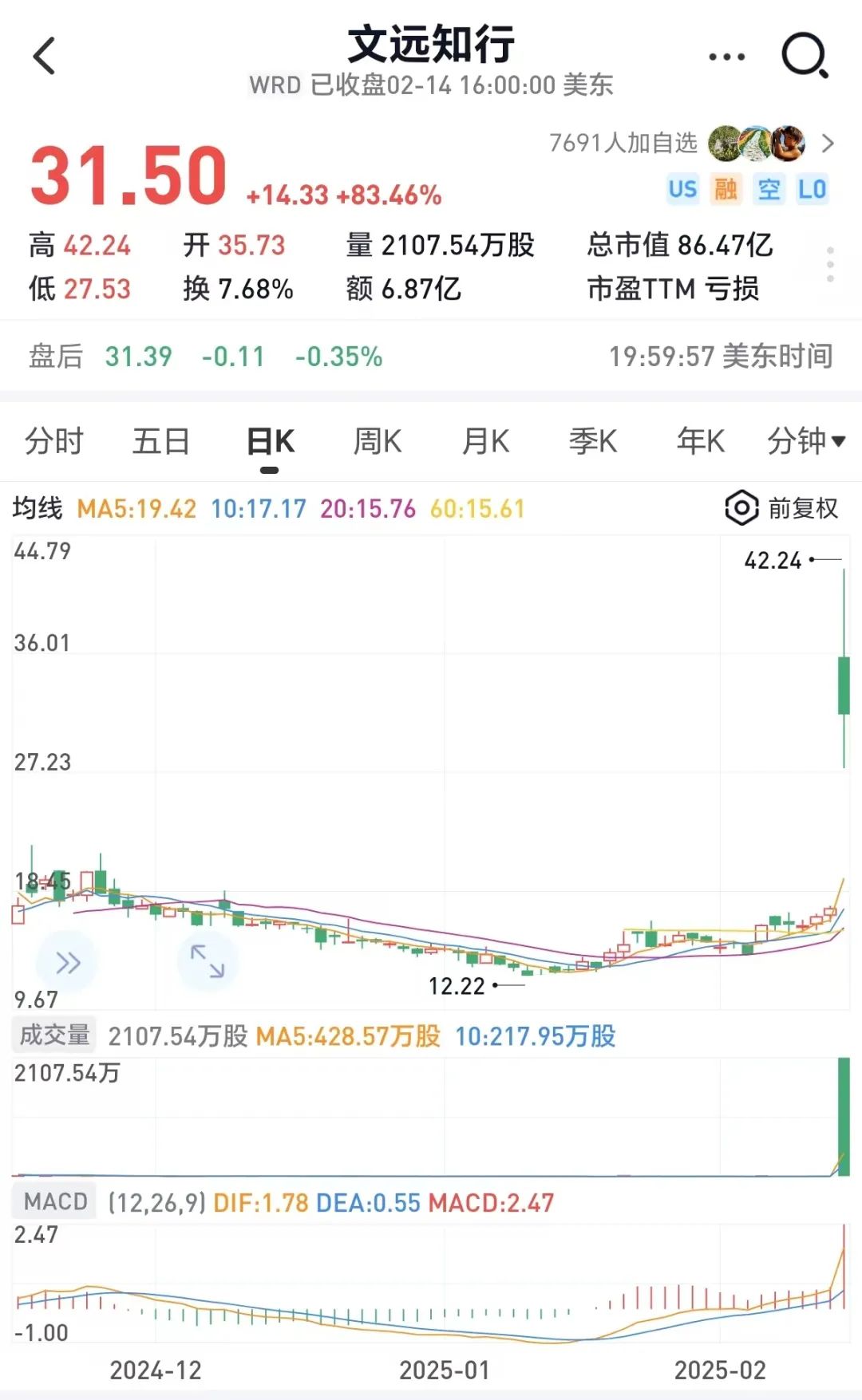Expand the chart to fullscreen
Viewport: 862px width, 1400px height.
(208, 961)
